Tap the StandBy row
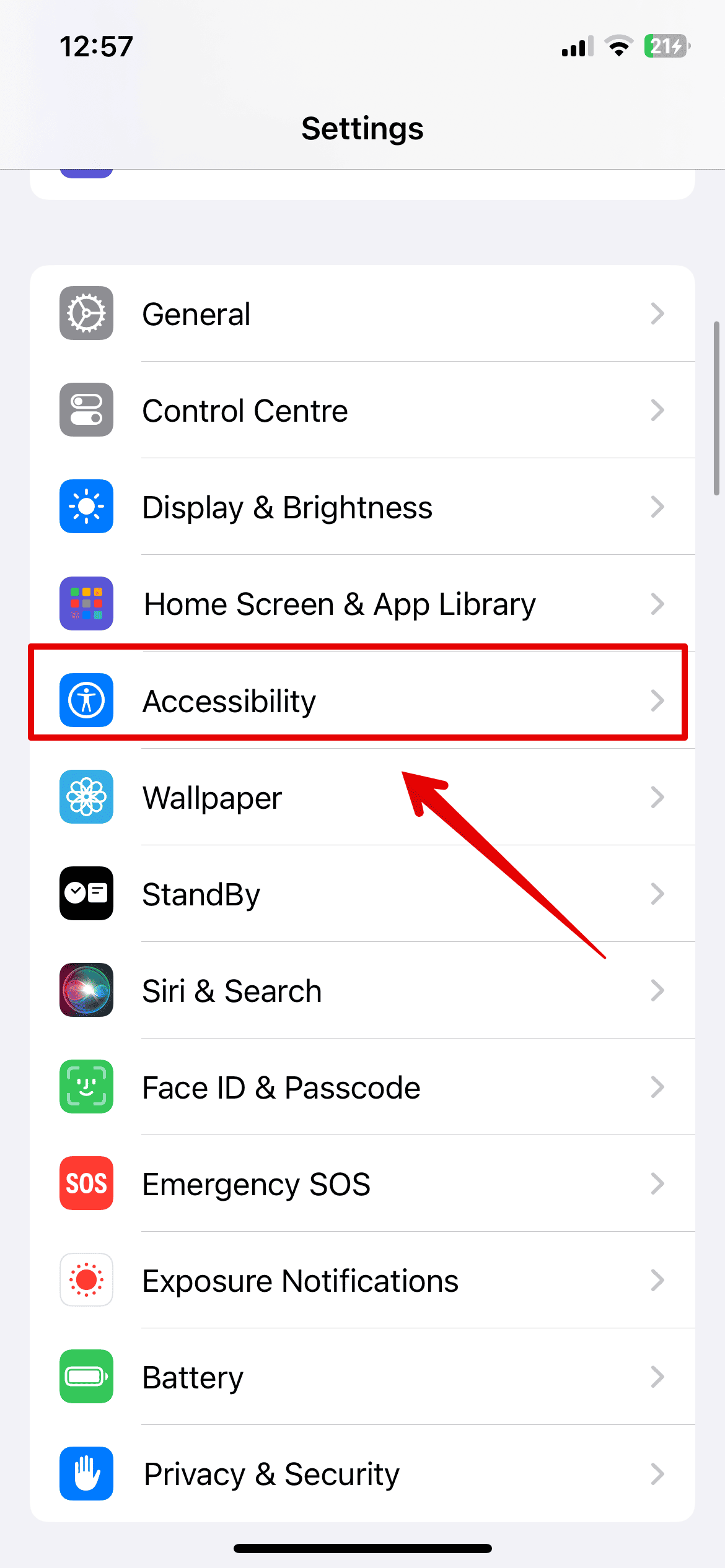 (362, 894)
